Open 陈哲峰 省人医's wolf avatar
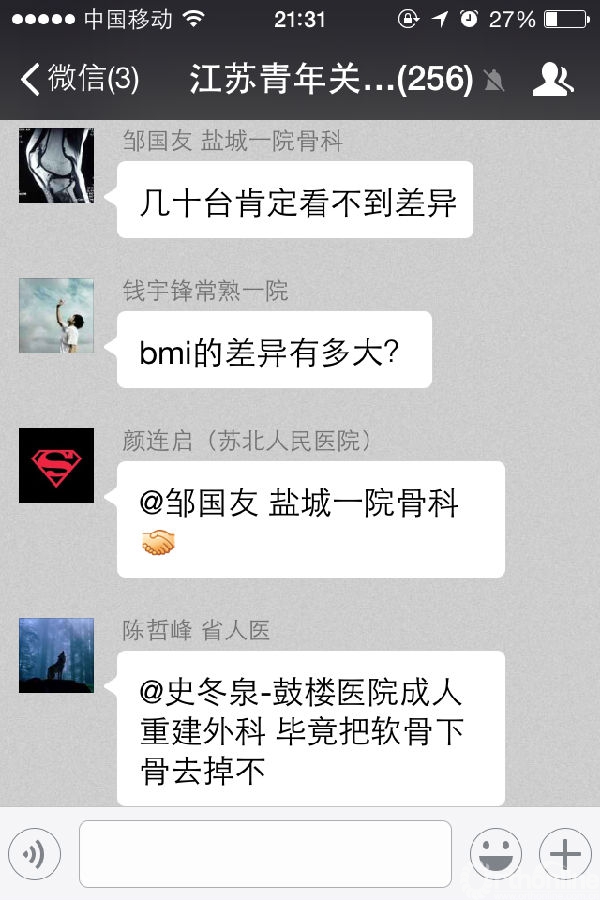 (x=56, y=656)
